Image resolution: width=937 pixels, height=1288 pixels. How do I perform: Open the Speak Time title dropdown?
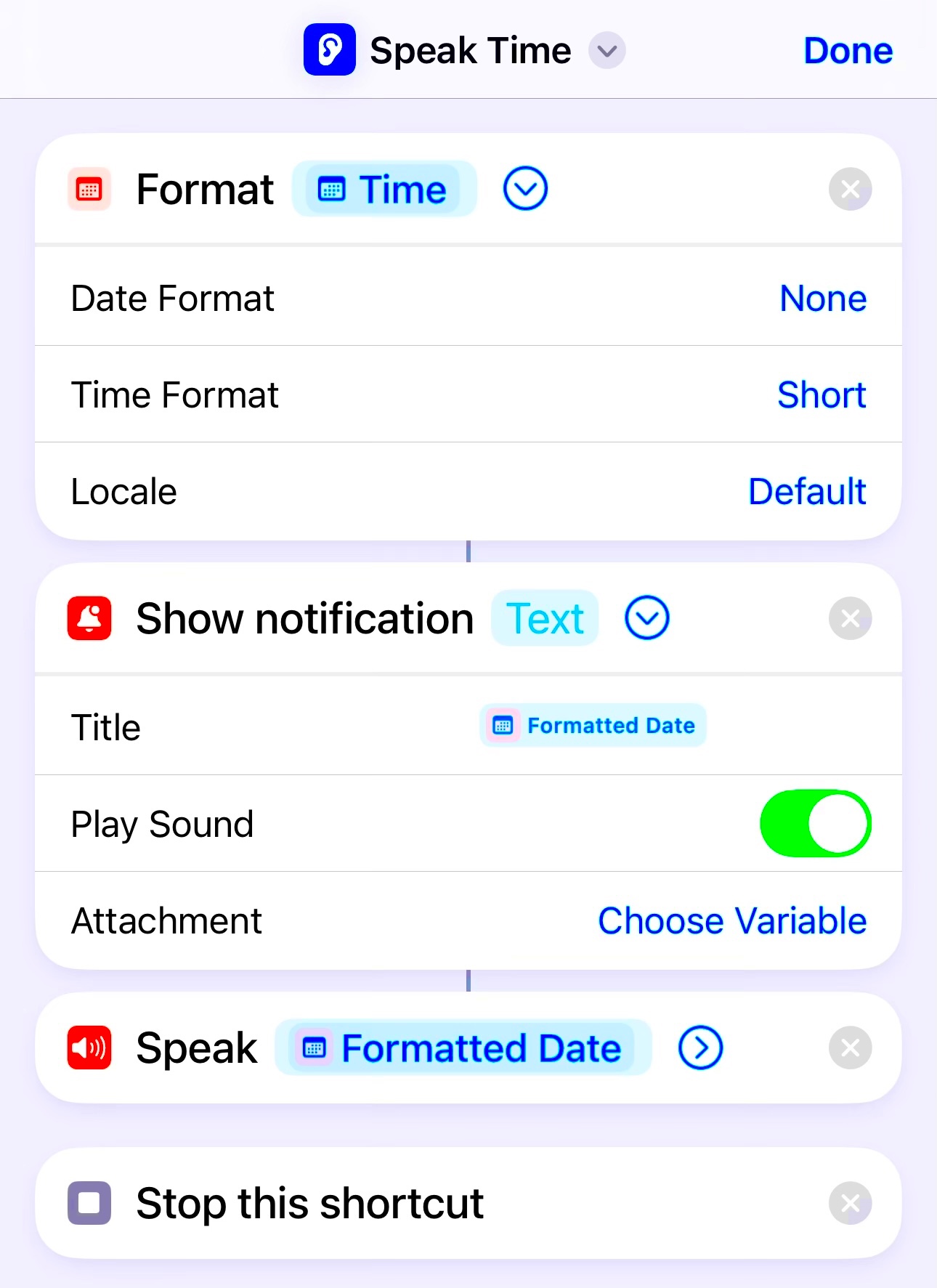click(x=607, y=51)
